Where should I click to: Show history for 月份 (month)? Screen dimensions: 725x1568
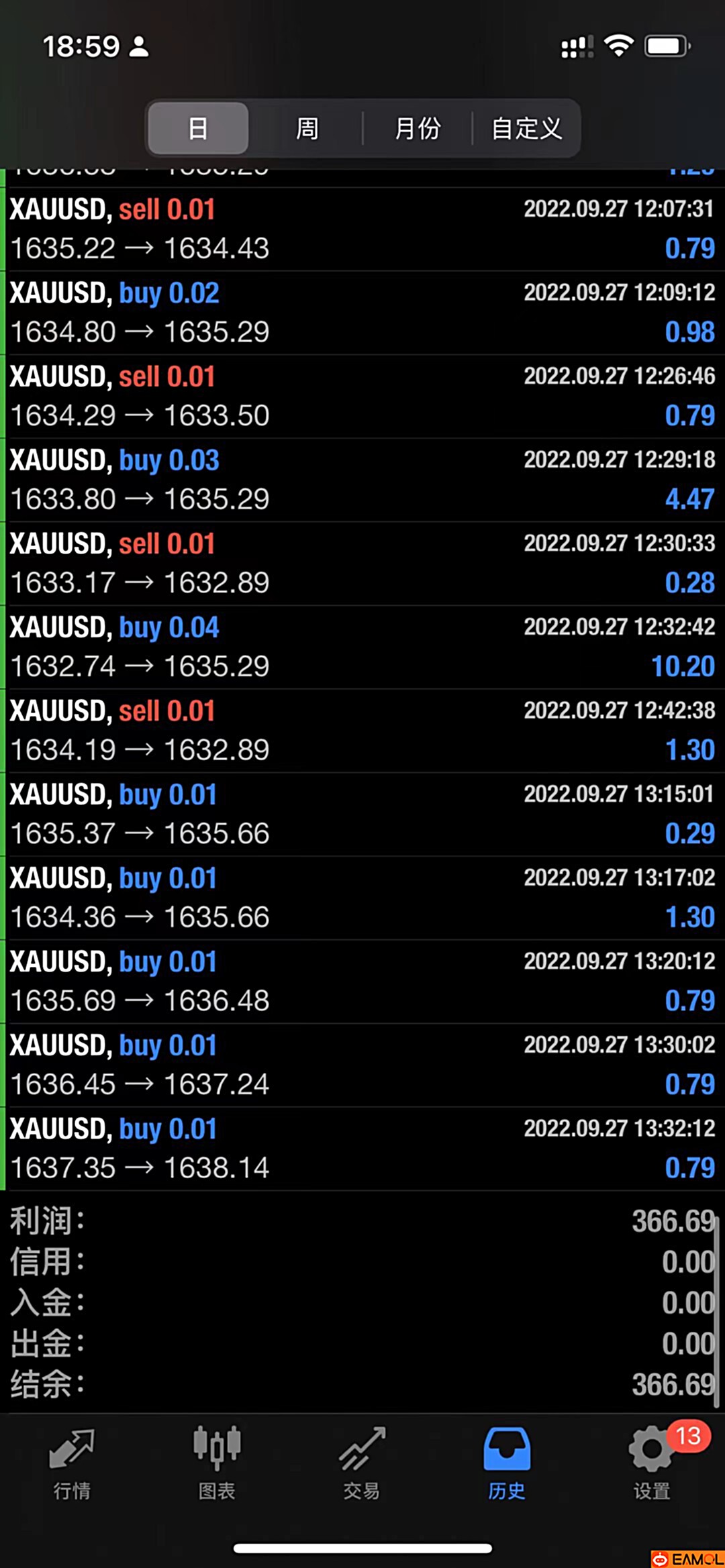pos(417,128)
